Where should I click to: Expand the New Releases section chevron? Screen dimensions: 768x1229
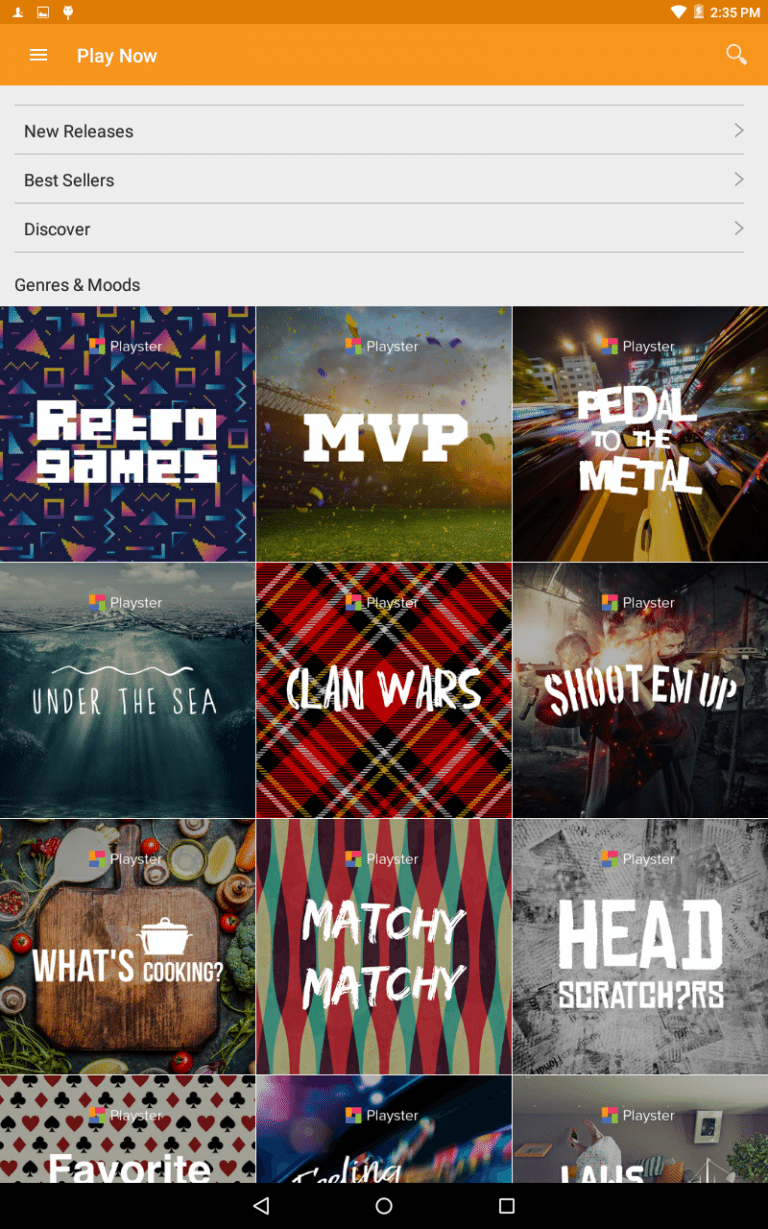click(x=738, y=130)
